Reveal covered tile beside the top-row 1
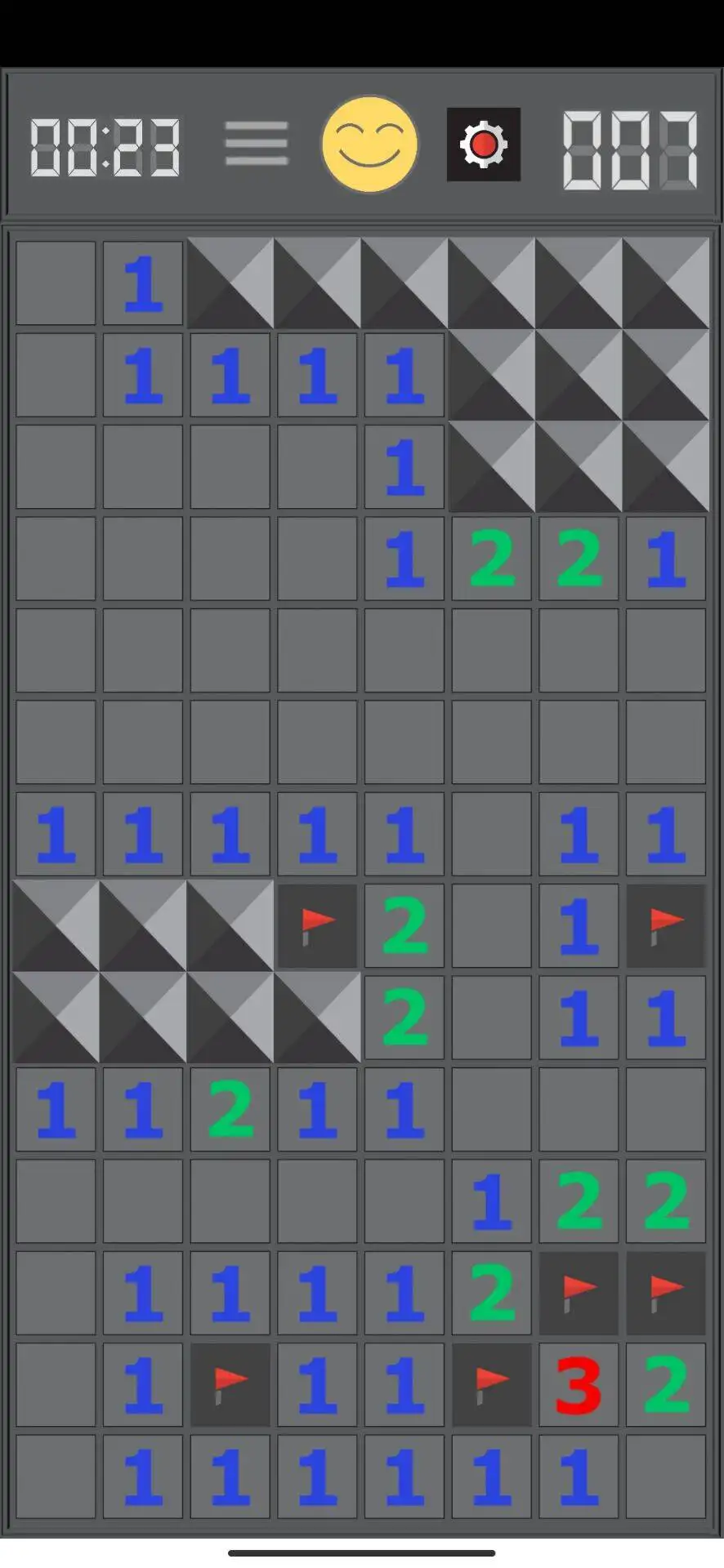This screenshot has width=724, height=1568. pyautogui.click(x=230, y=283)
